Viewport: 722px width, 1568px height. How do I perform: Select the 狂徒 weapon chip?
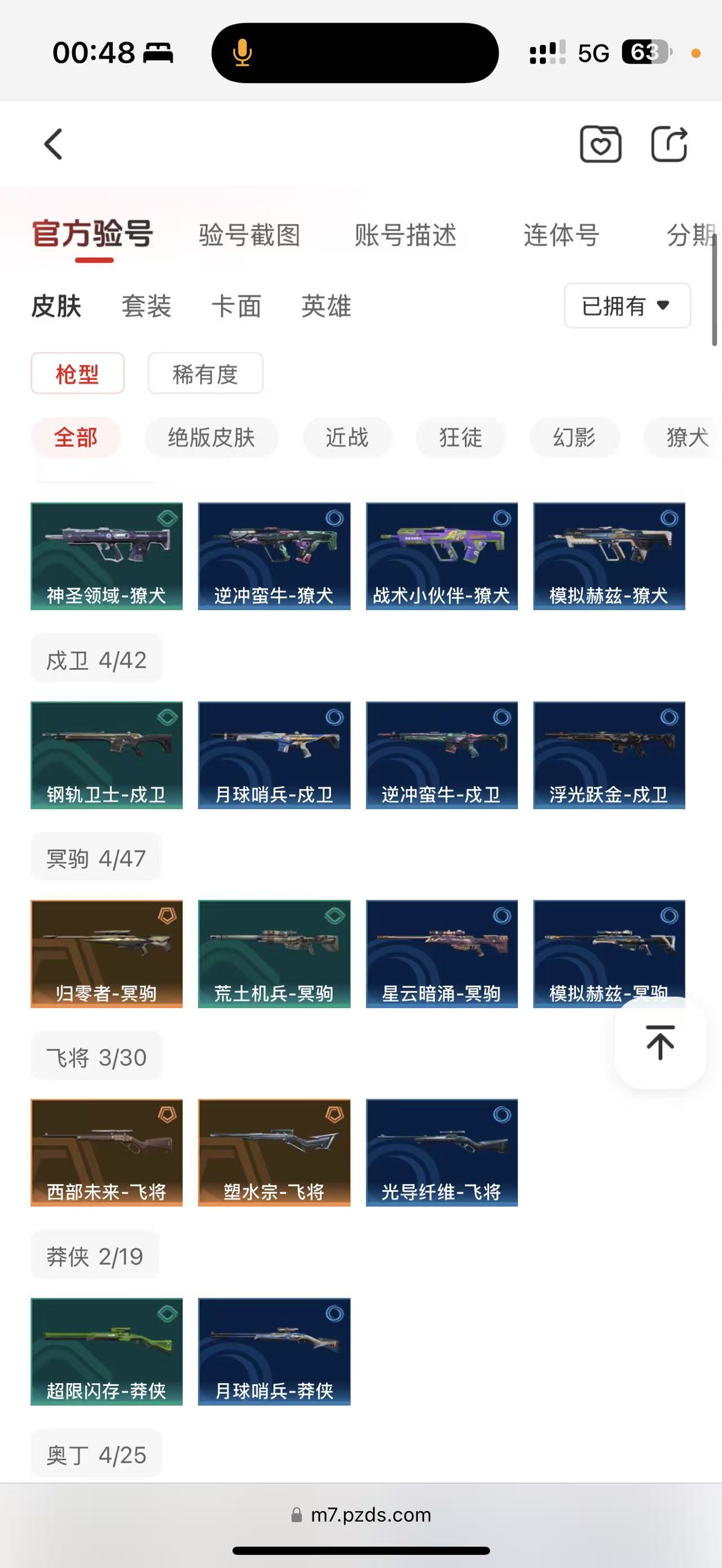(x=461, y=437)
